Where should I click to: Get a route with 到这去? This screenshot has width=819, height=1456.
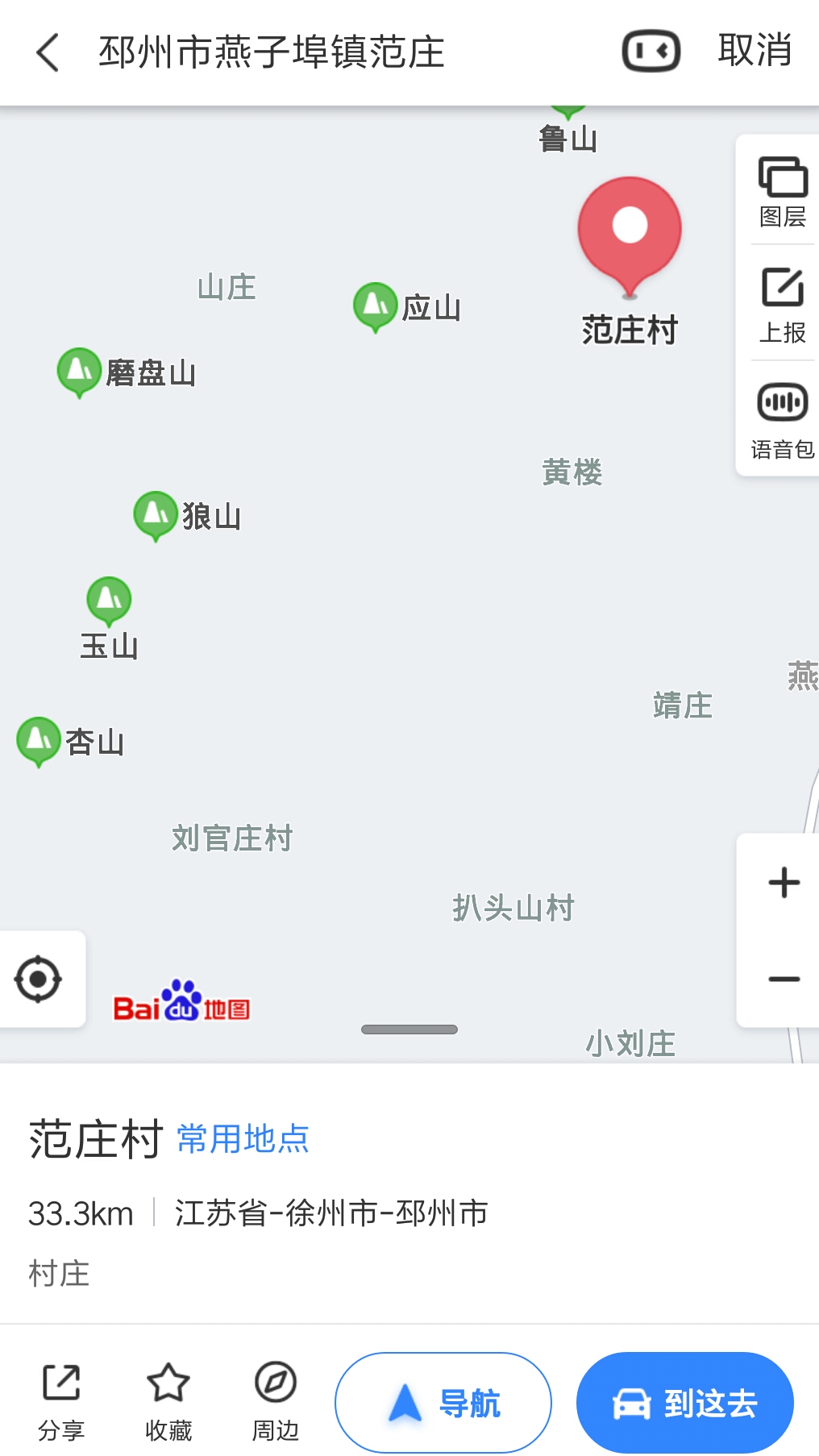[x=685, y=1403]
